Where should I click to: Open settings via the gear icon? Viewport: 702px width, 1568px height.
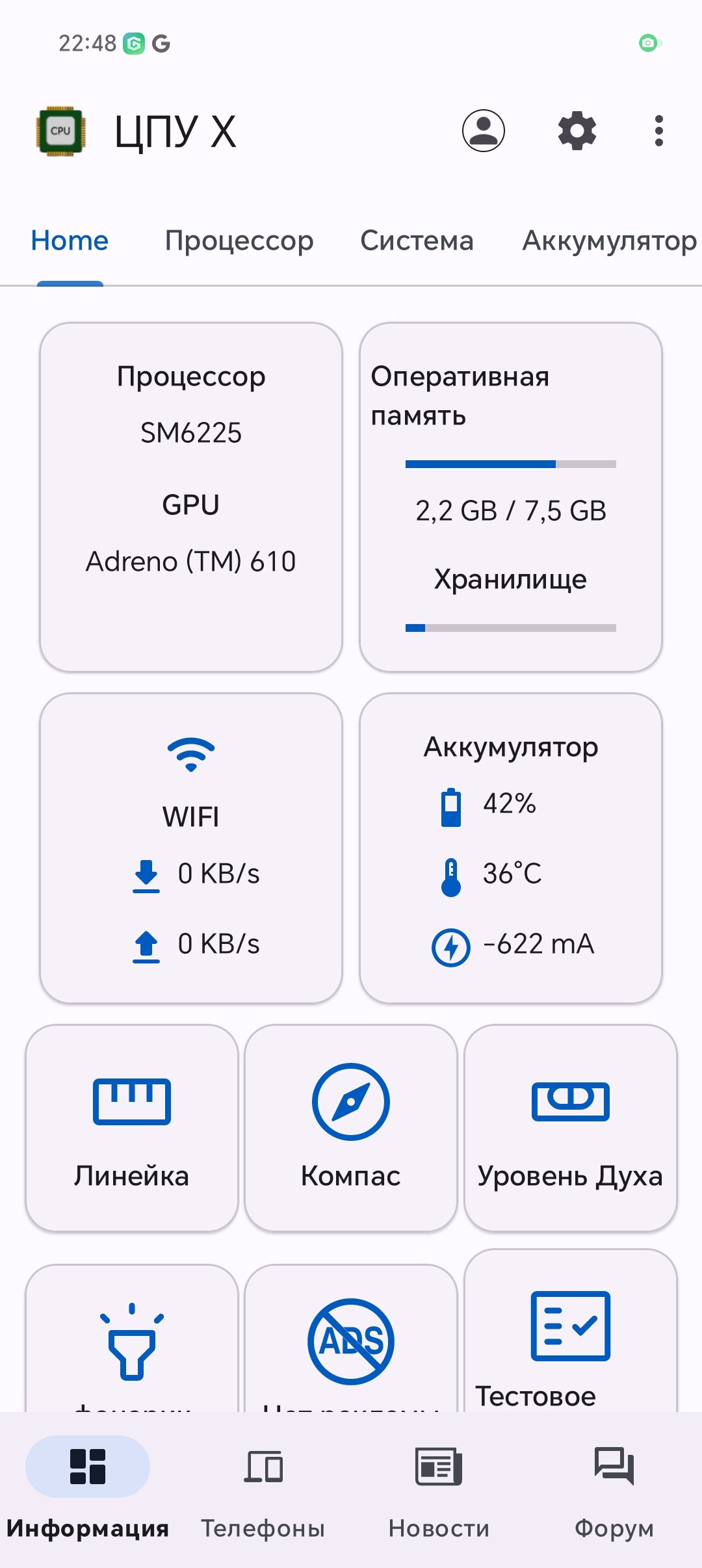point(577,131)
